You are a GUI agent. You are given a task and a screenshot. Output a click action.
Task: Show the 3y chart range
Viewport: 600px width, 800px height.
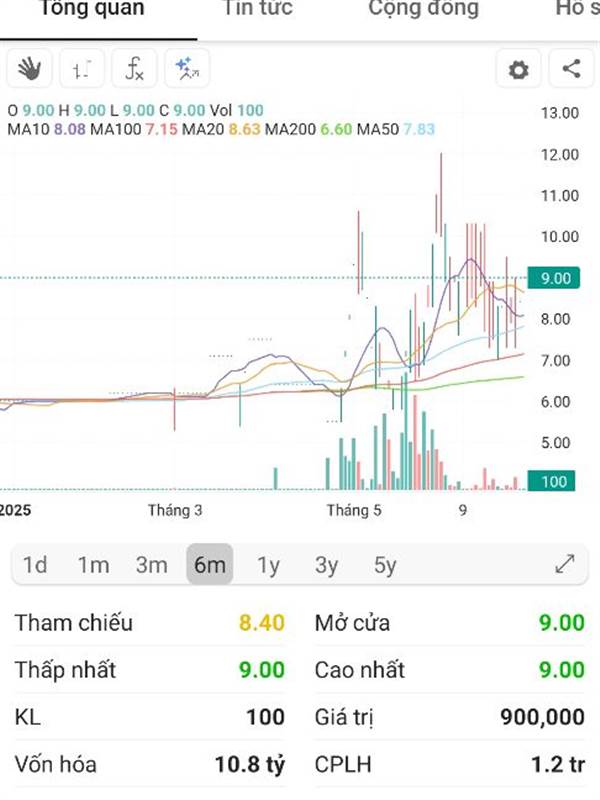coord(326,565)
